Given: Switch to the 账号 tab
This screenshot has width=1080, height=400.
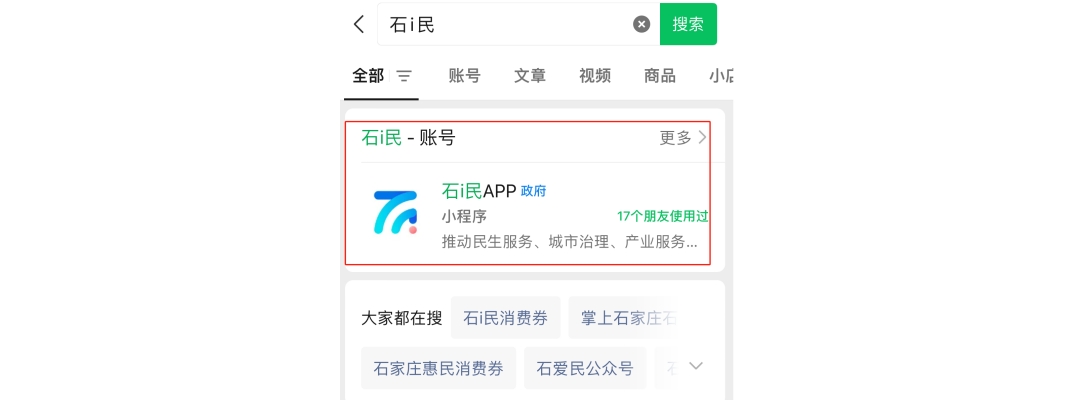Looking at the screenshot, I should pos(464,76).
